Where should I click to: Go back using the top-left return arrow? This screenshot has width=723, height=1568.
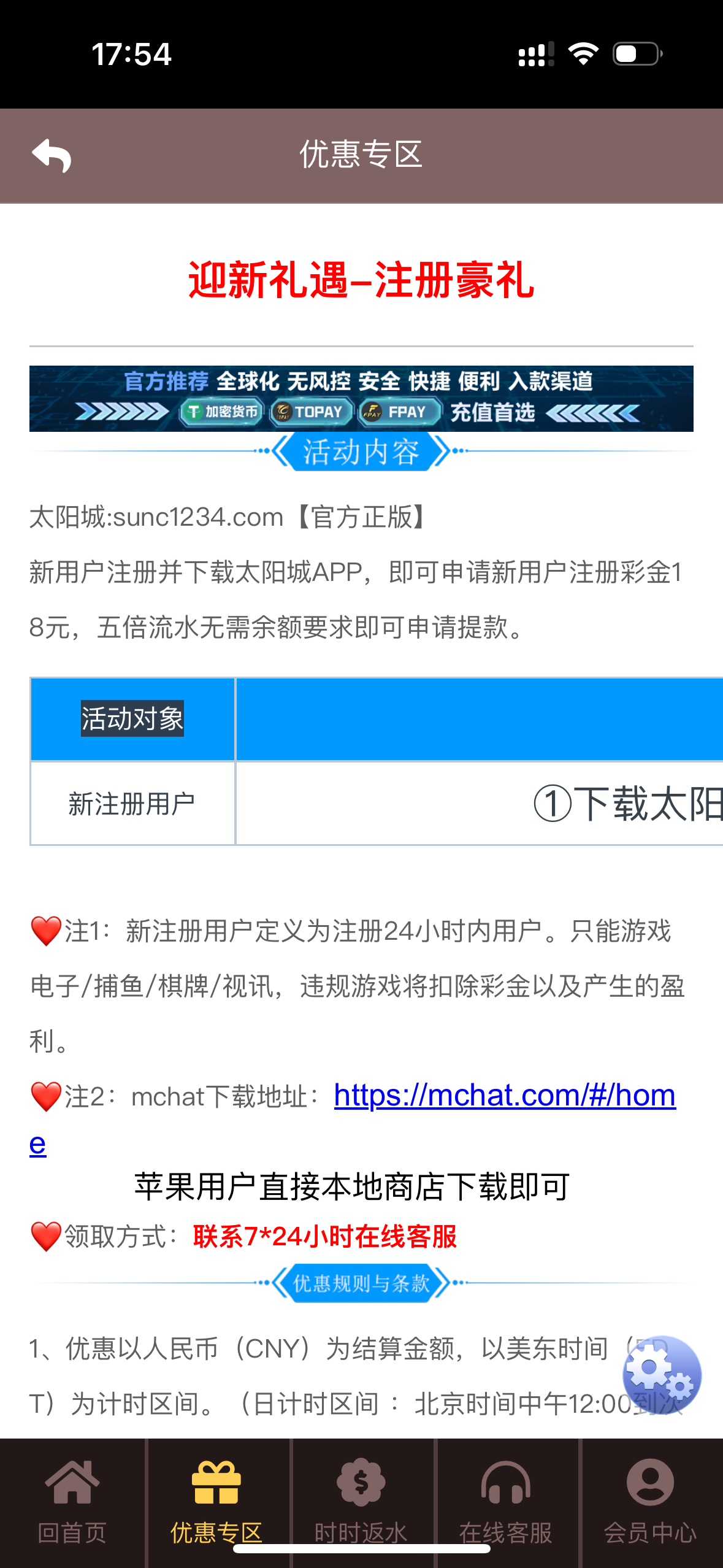(x=52, y=156)
